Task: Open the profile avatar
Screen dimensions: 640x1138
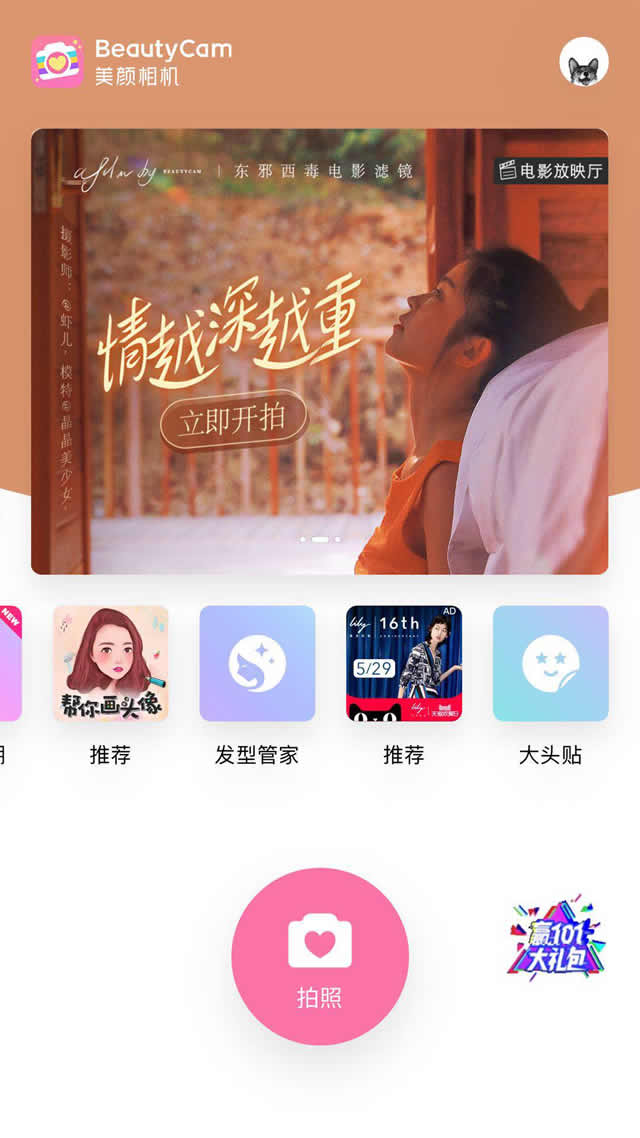Action: click(x=584, y=62)
